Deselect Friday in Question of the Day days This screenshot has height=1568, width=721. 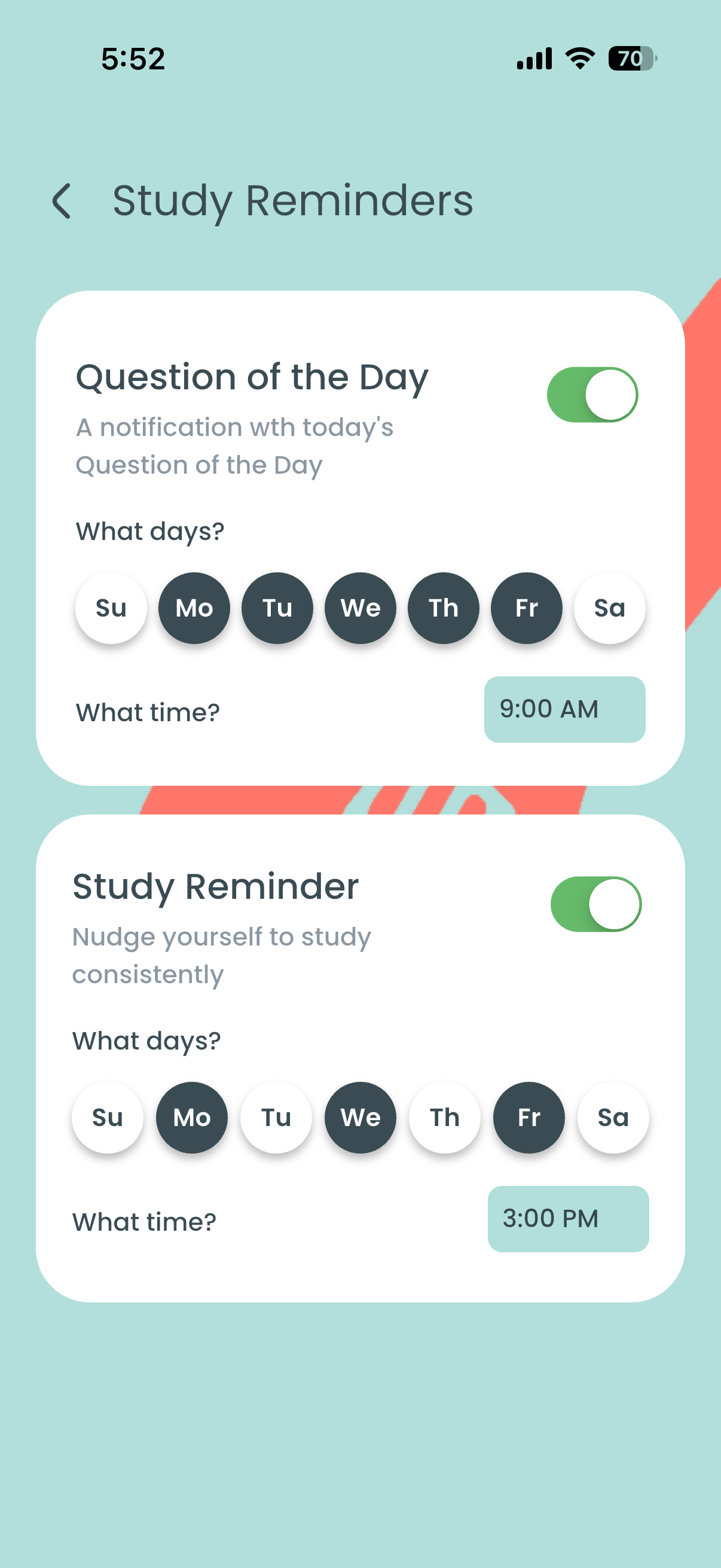point(526,608)
